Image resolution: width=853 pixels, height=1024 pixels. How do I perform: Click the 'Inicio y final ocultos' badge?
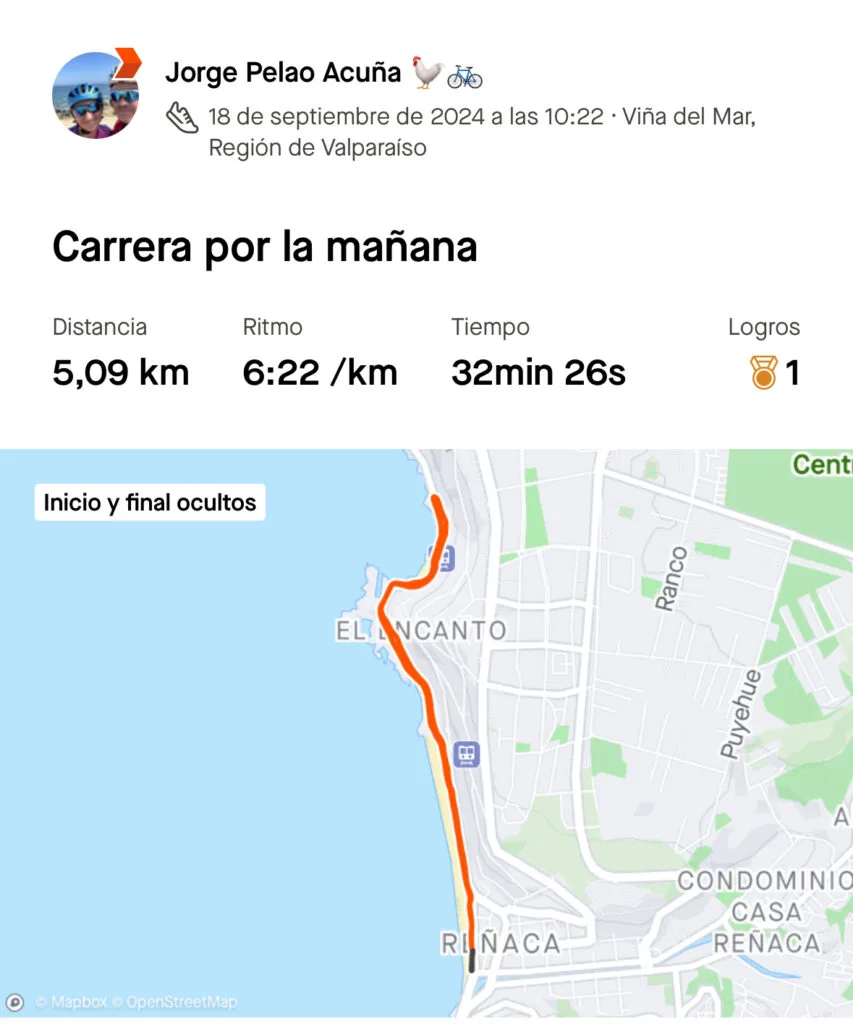(x=149, y=503)
